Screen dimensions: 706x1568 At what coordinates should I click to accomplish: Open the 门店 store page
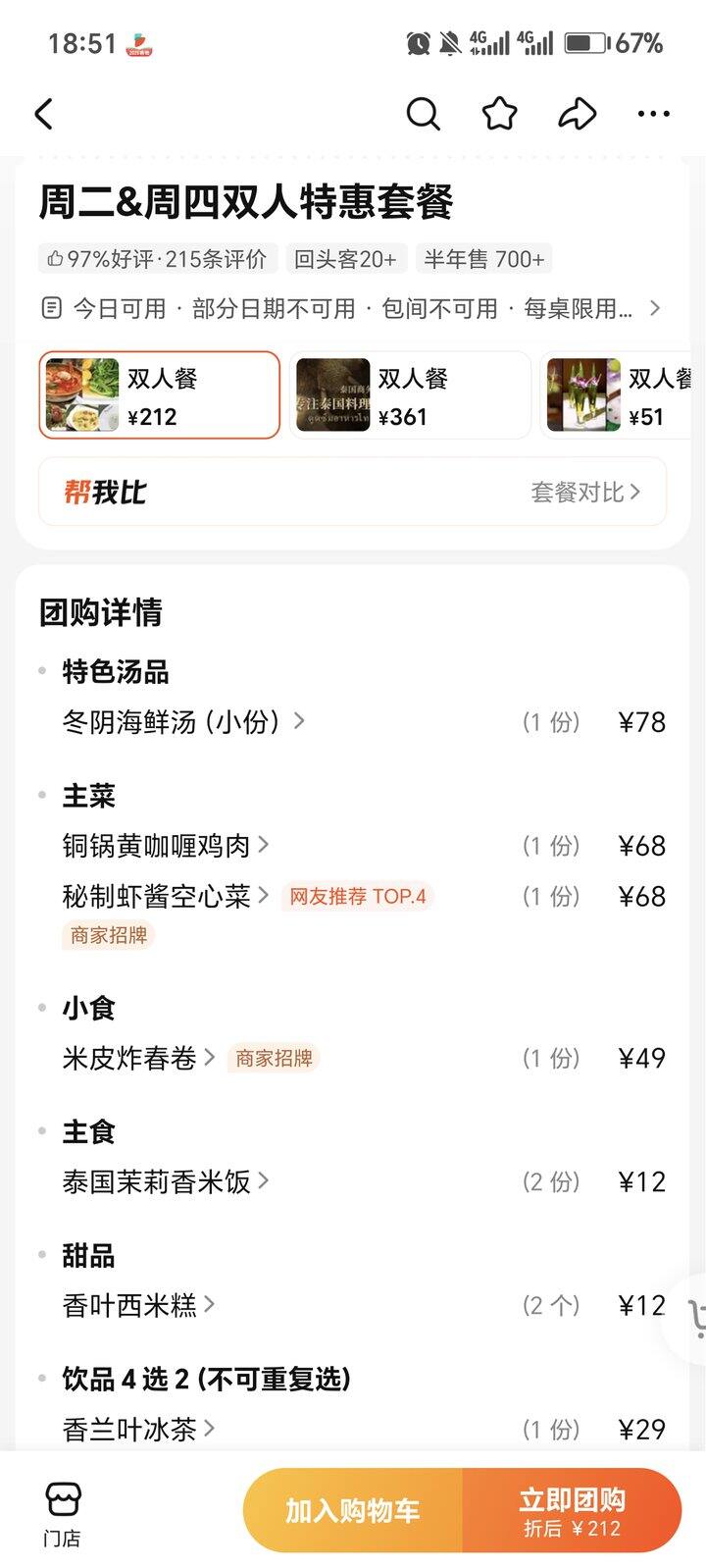click(63, 1514)
